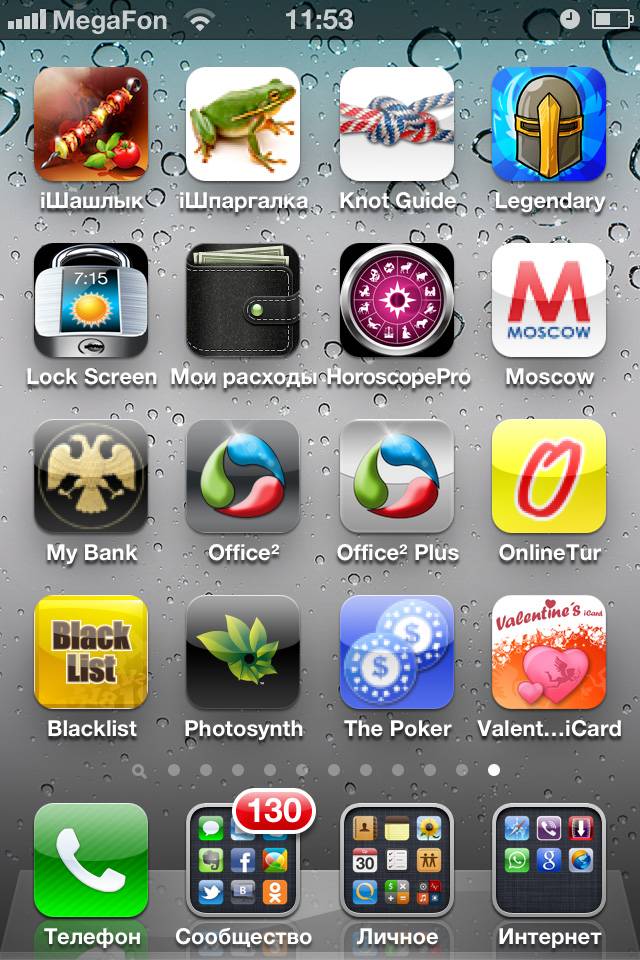
Task: Launch the Blacklist app
Action: click(91, 652)
